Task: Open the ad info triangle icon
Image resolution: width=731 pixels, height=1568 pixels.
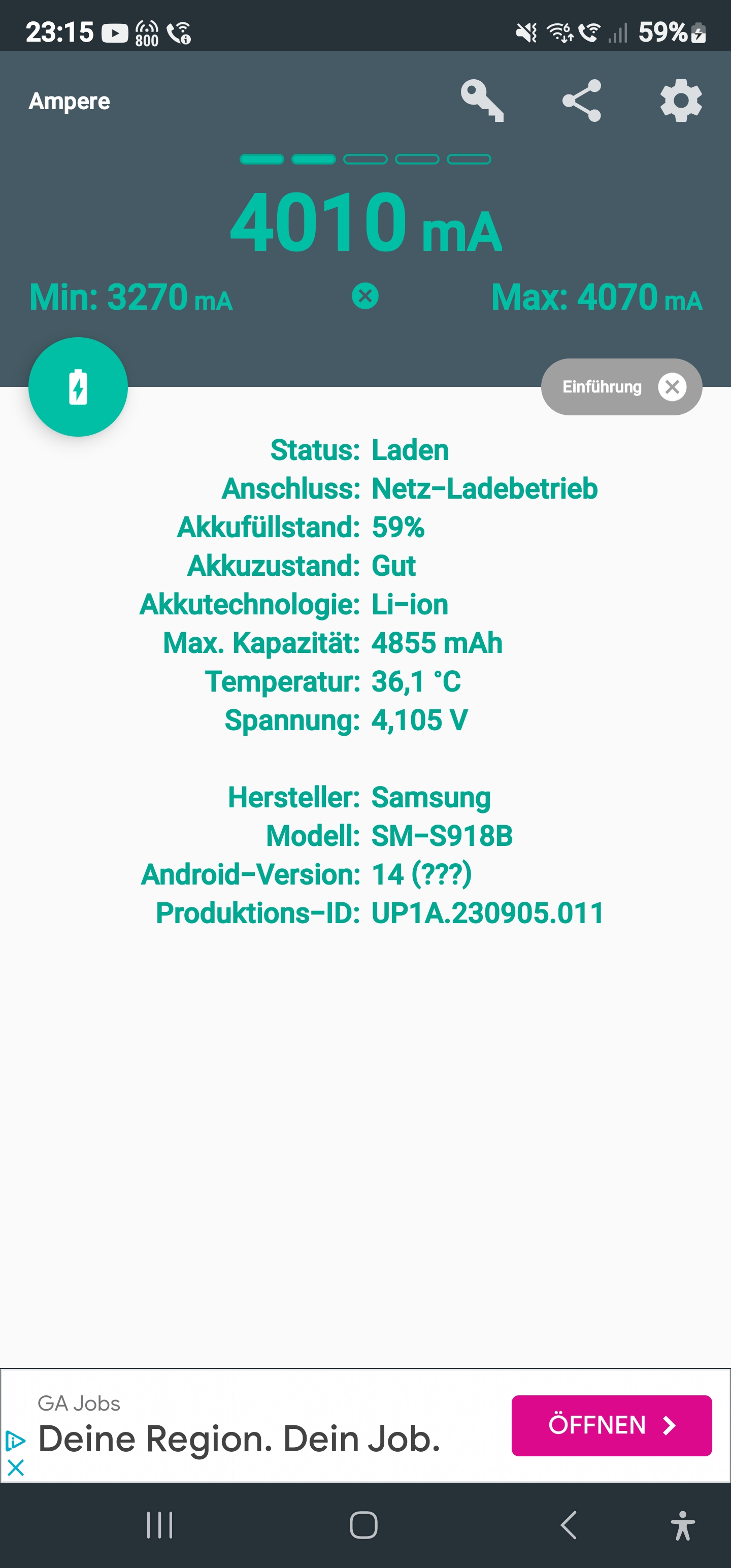Action: [15, 1441]
